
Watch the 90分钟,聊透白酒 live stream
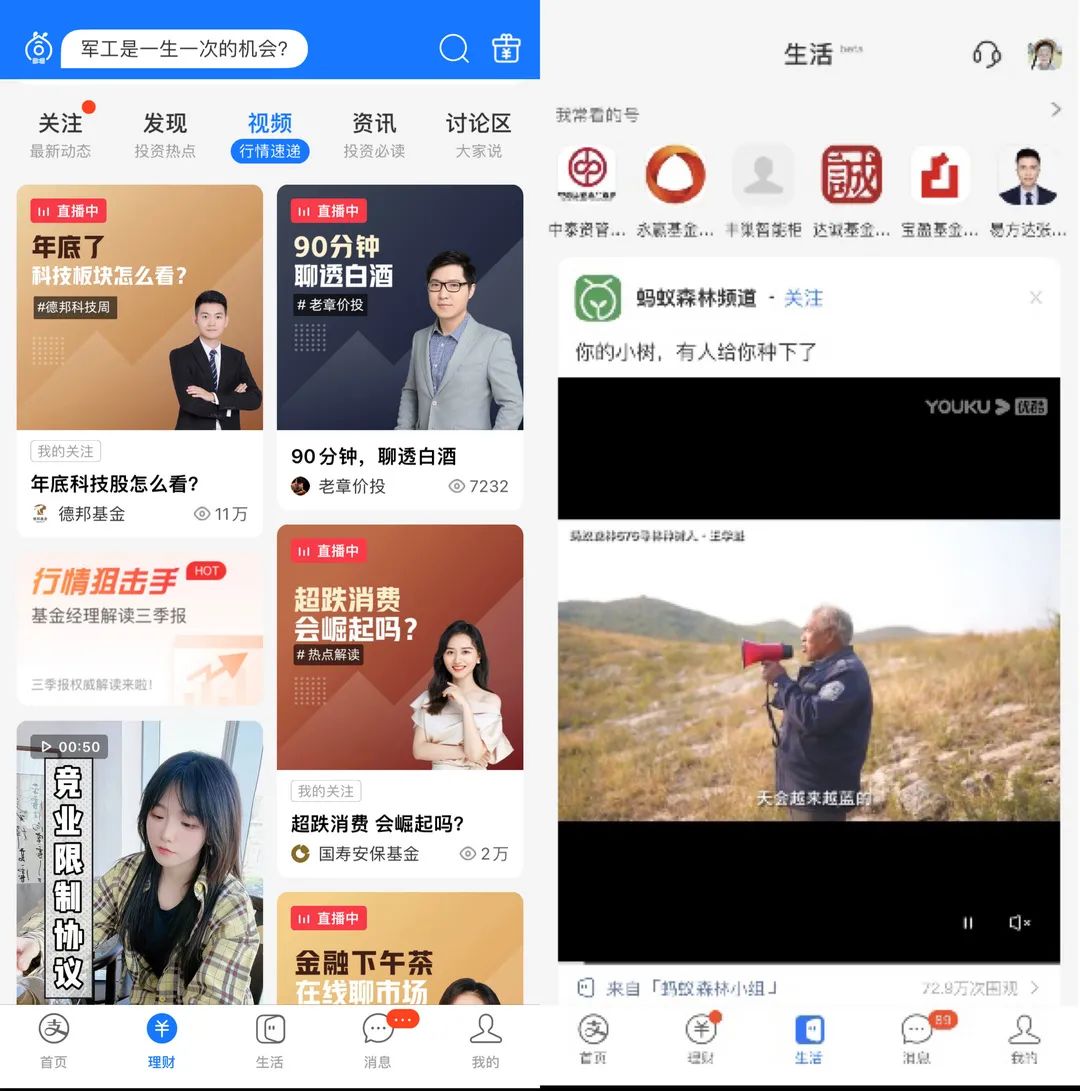click(399, 345)
